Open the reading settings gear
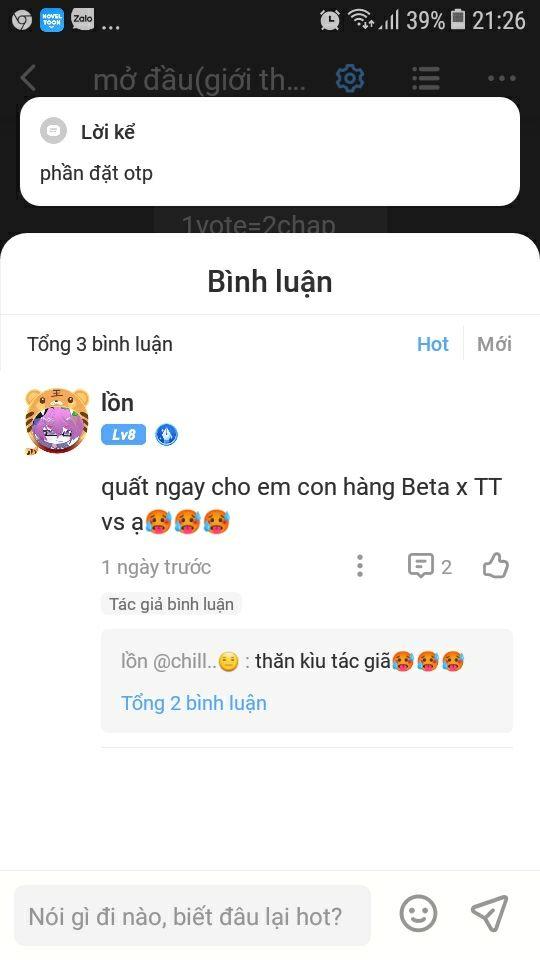Viewport: 540px width, 960px height. [x=350, y=78]
